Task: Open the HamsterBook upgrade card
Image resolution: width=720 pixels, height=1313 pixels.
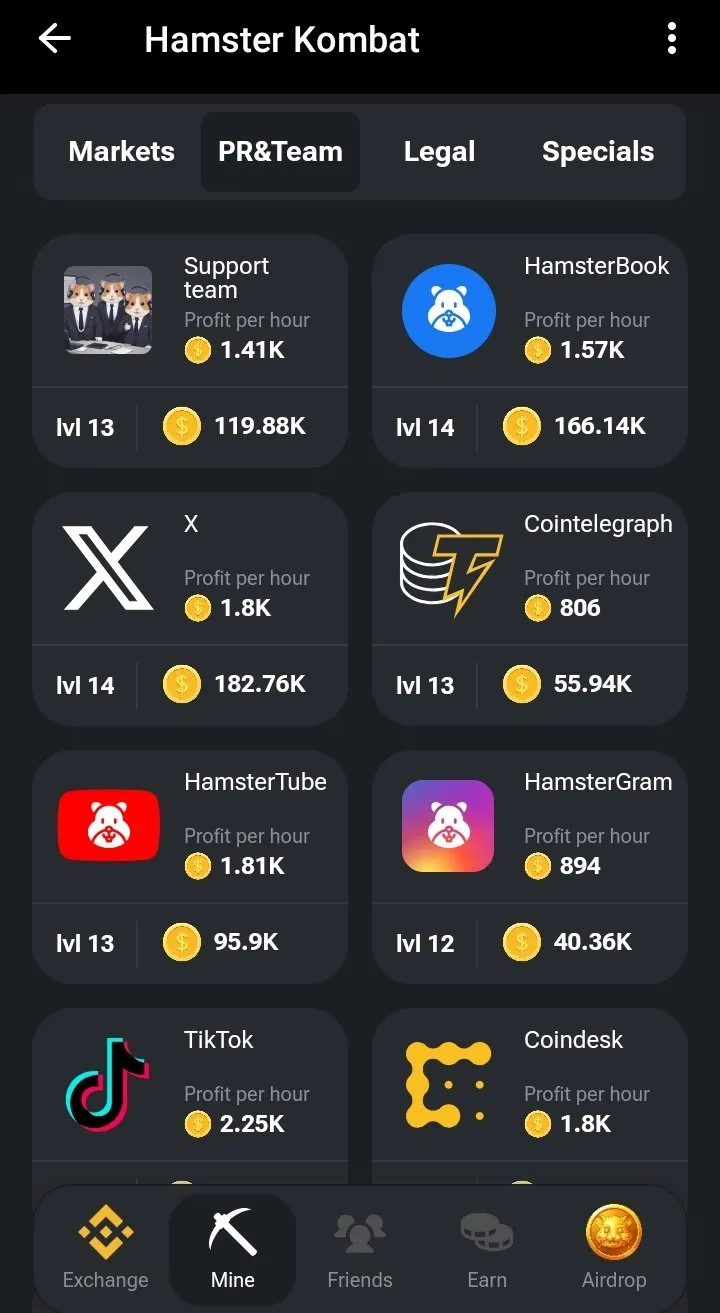Action: (530, 350)
